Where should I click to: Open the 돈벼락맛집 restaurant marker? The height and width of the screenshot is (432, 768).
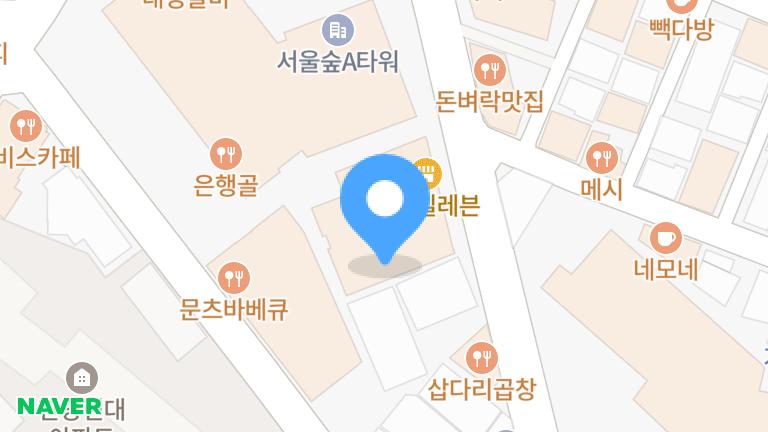490,69
